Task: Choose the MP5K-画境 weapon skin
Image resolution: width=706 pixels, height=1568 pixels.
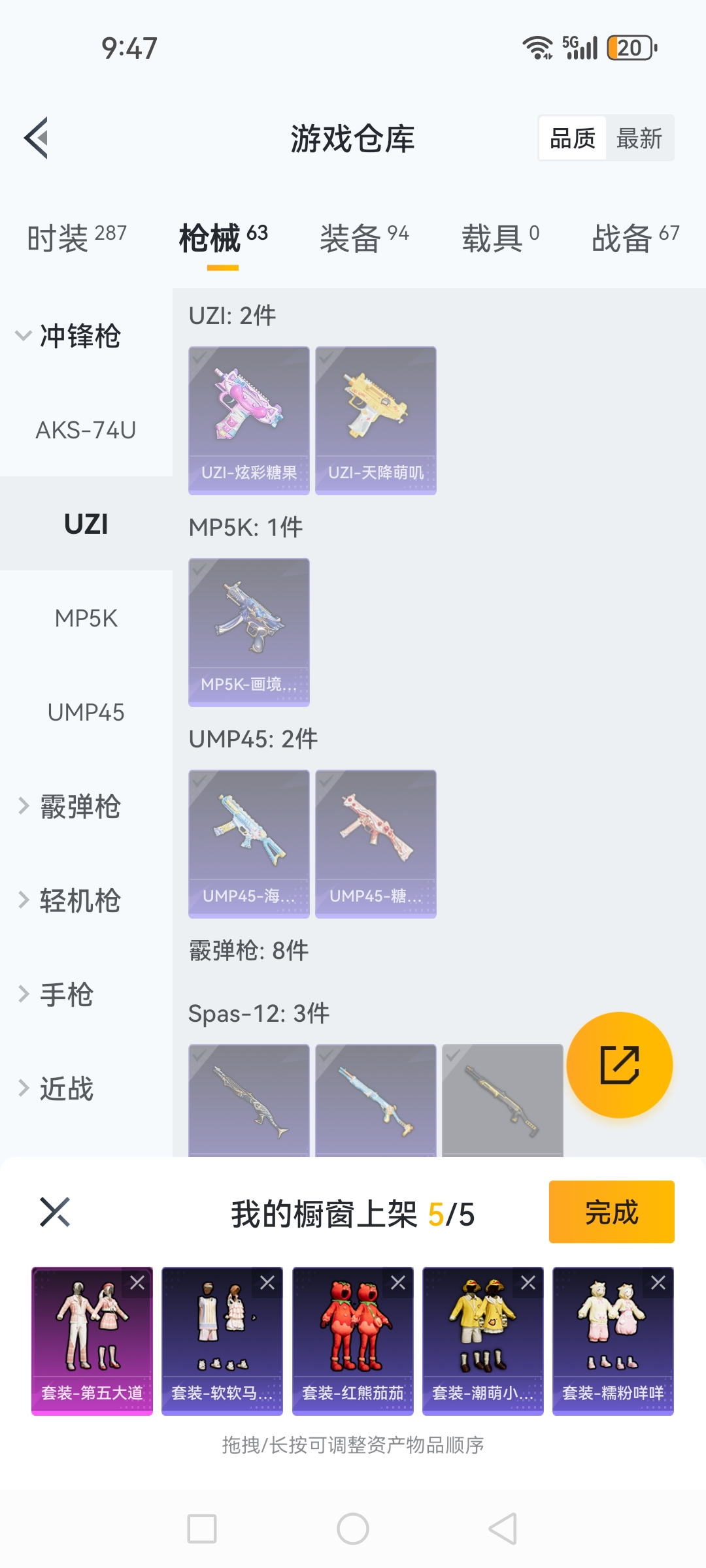Action: (248, 632)
